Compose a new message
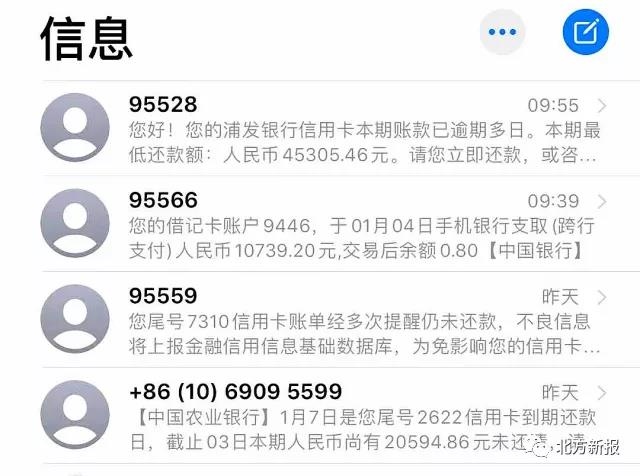The width and height of the screenshot is (640, 476). click(585, 33)
